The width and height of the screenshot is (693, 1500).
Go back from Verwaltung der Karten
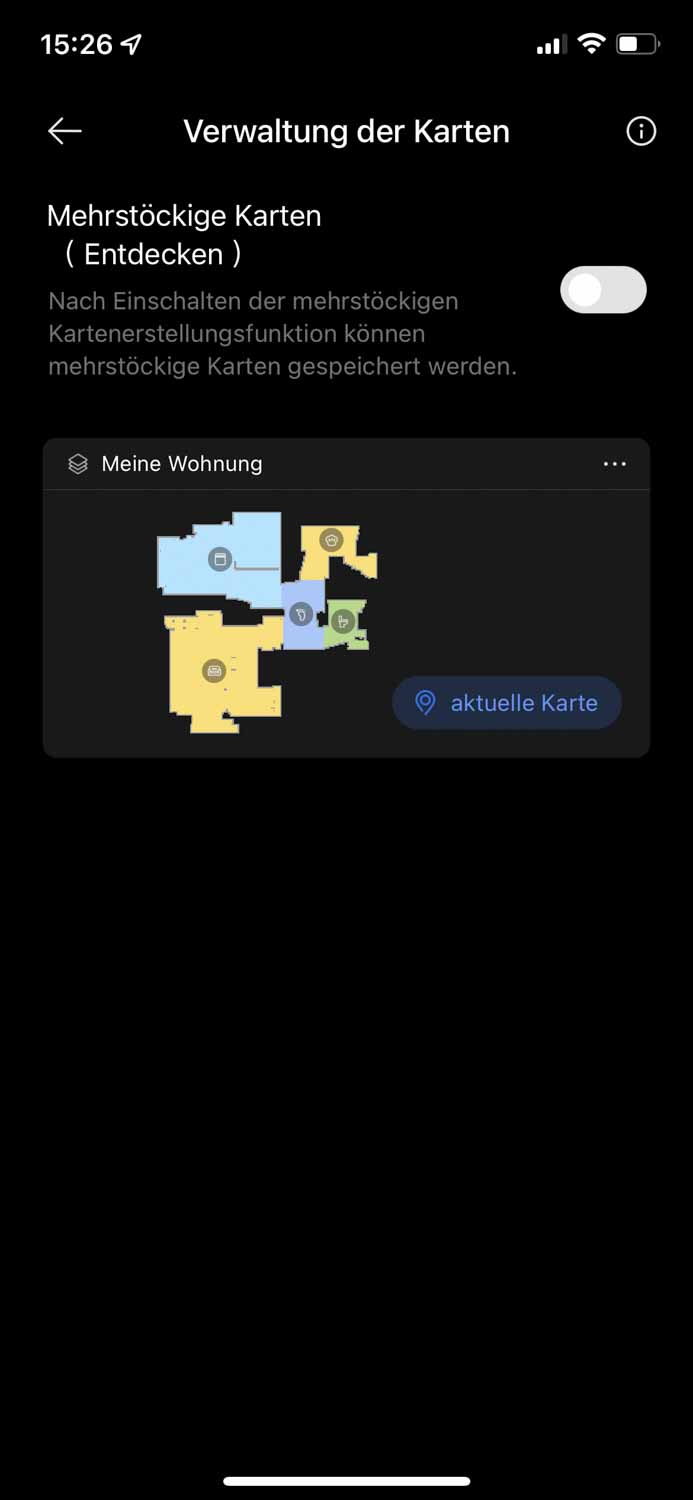point(65,131)
